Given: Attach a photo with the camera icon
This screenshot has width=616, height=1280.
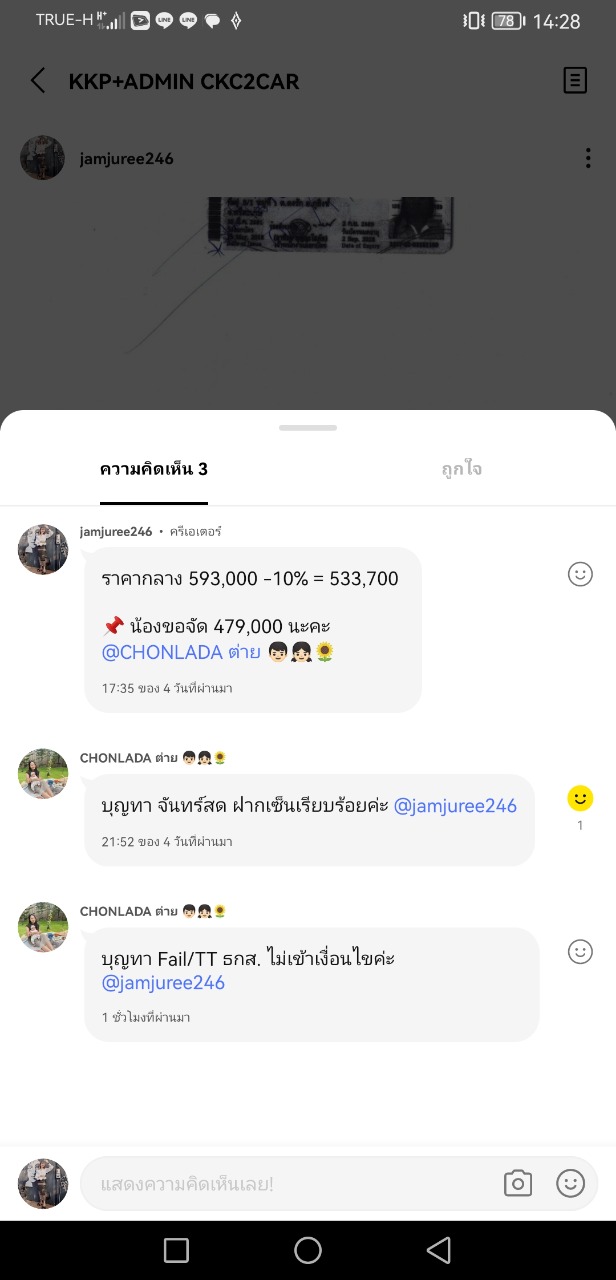Looking at the screenshot, I should point(517,1184).
